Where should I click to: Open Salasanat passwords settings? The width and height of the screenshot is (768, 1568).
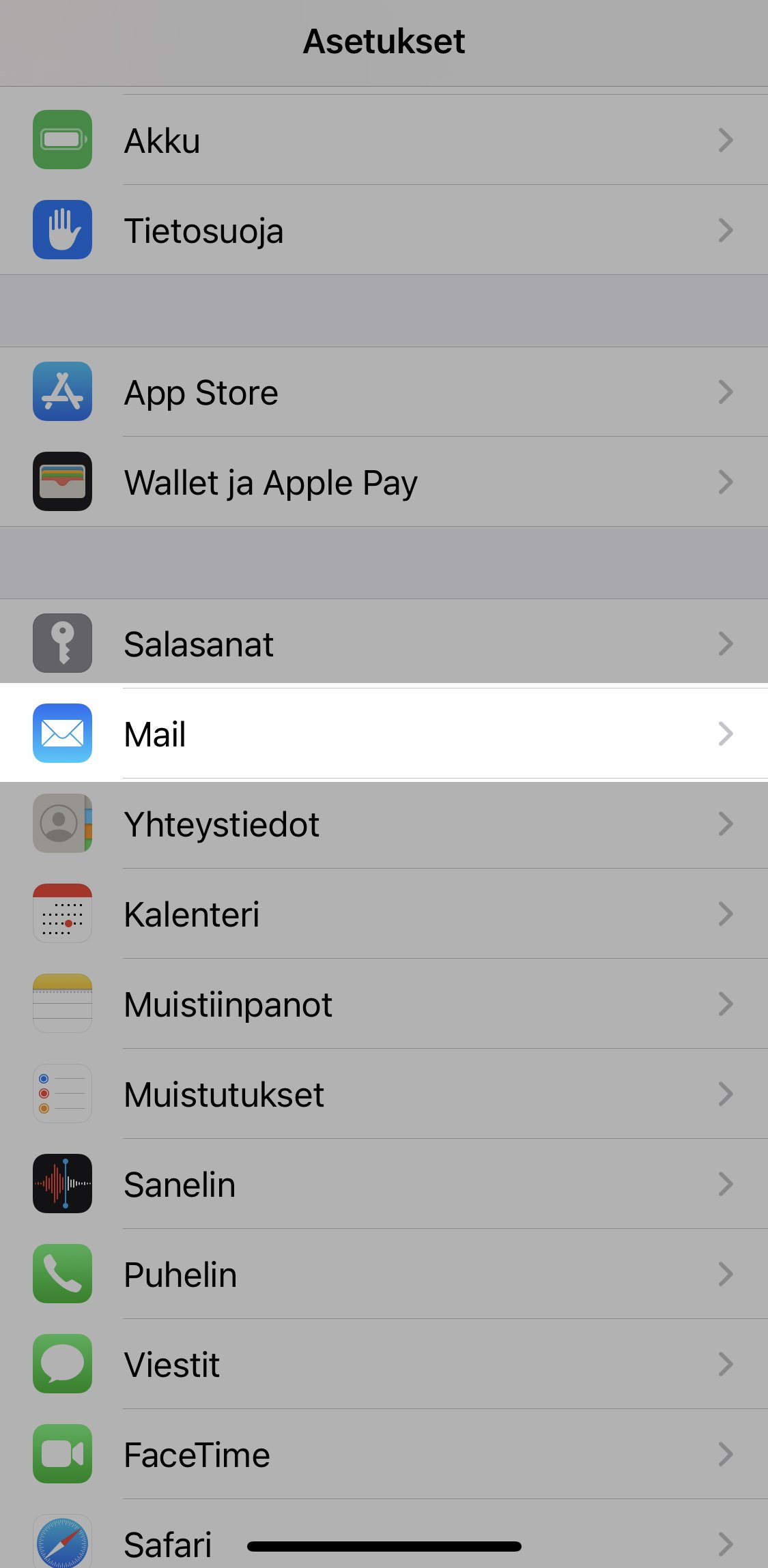tap(384, 643)
